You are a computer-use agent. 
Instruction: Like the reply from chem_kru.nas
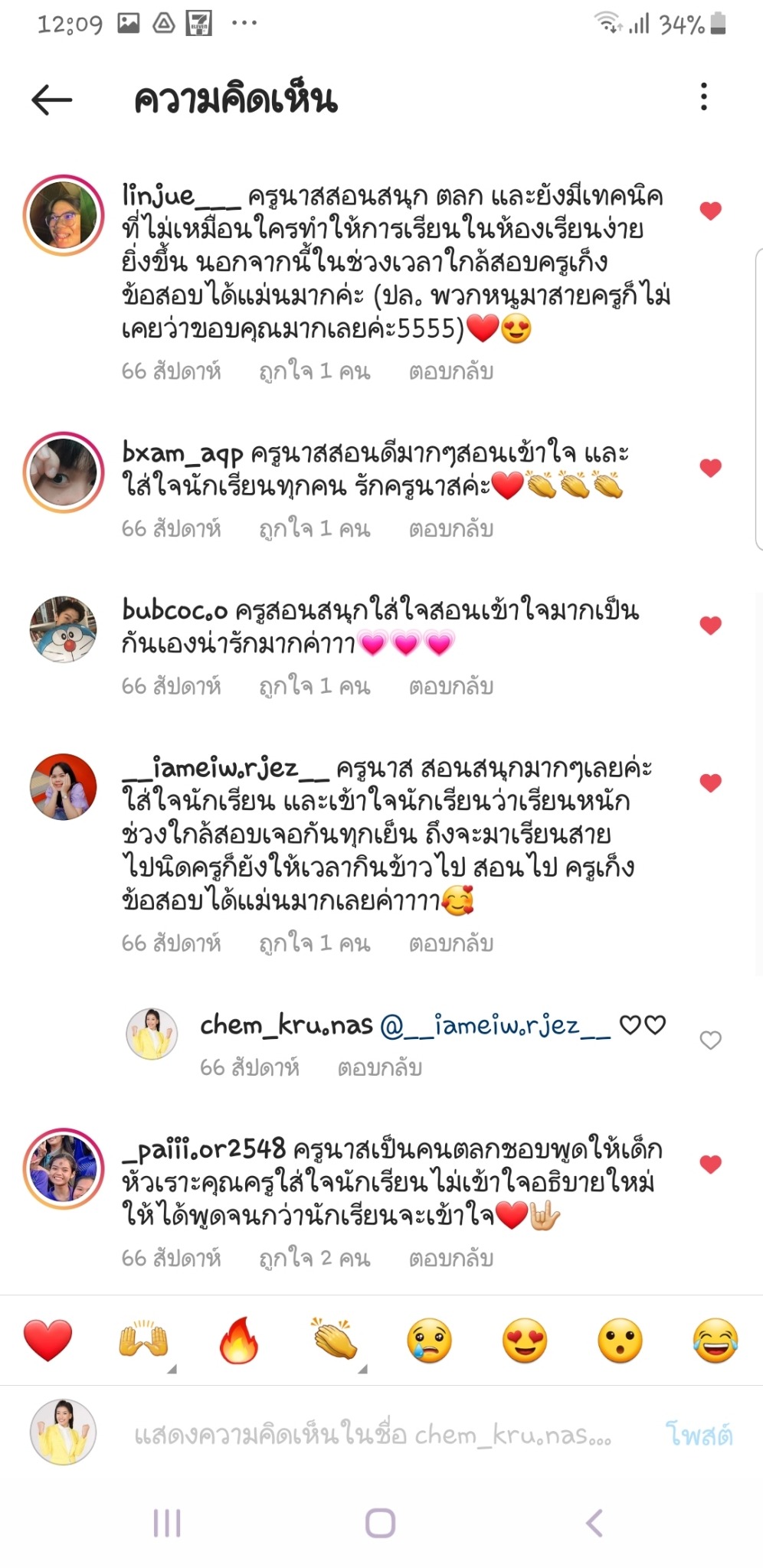coord(710,1040)
